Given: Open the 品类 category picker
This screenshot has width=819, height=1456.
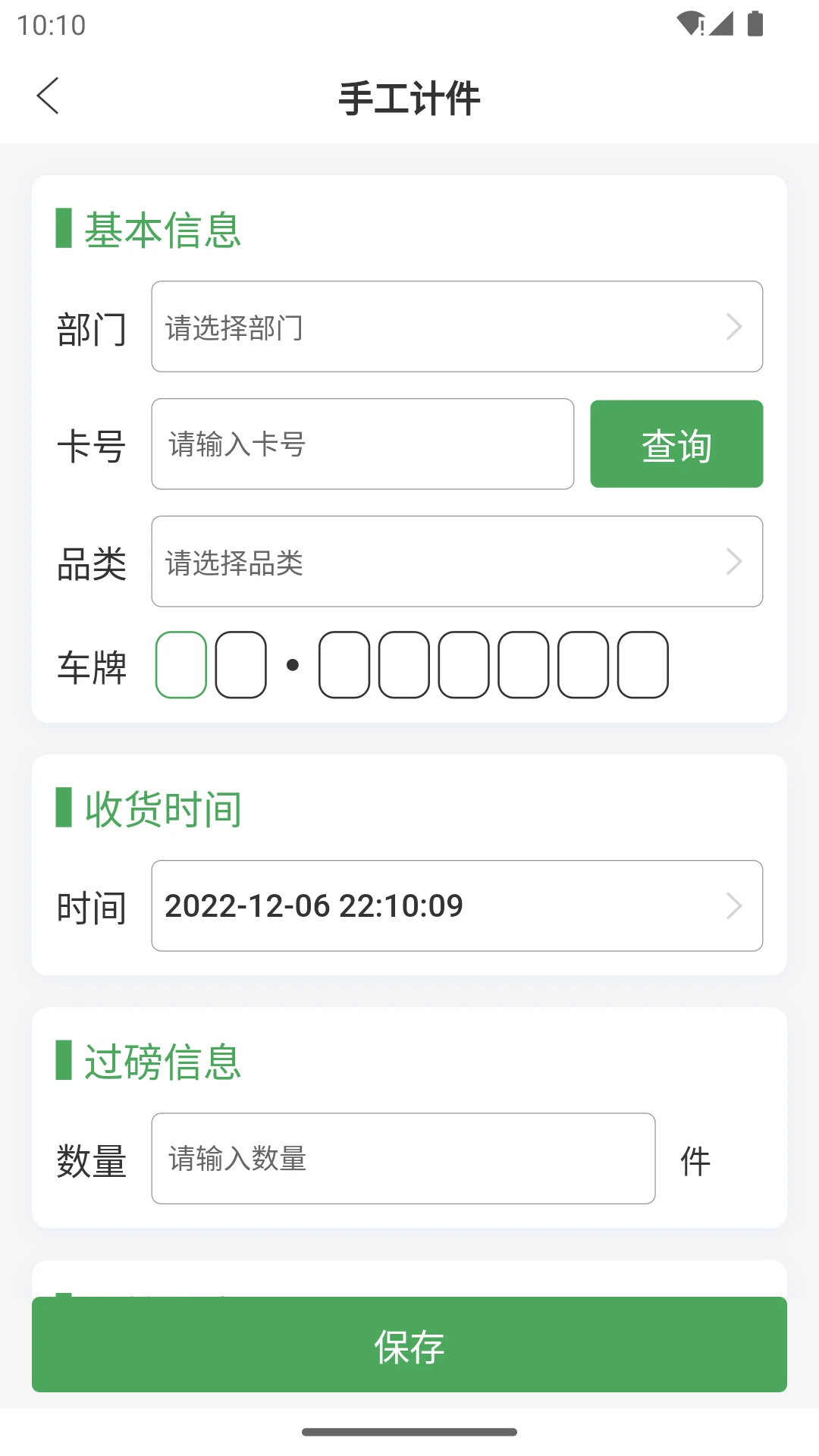Looking at the screenshot, I should (x=457, y=561).
